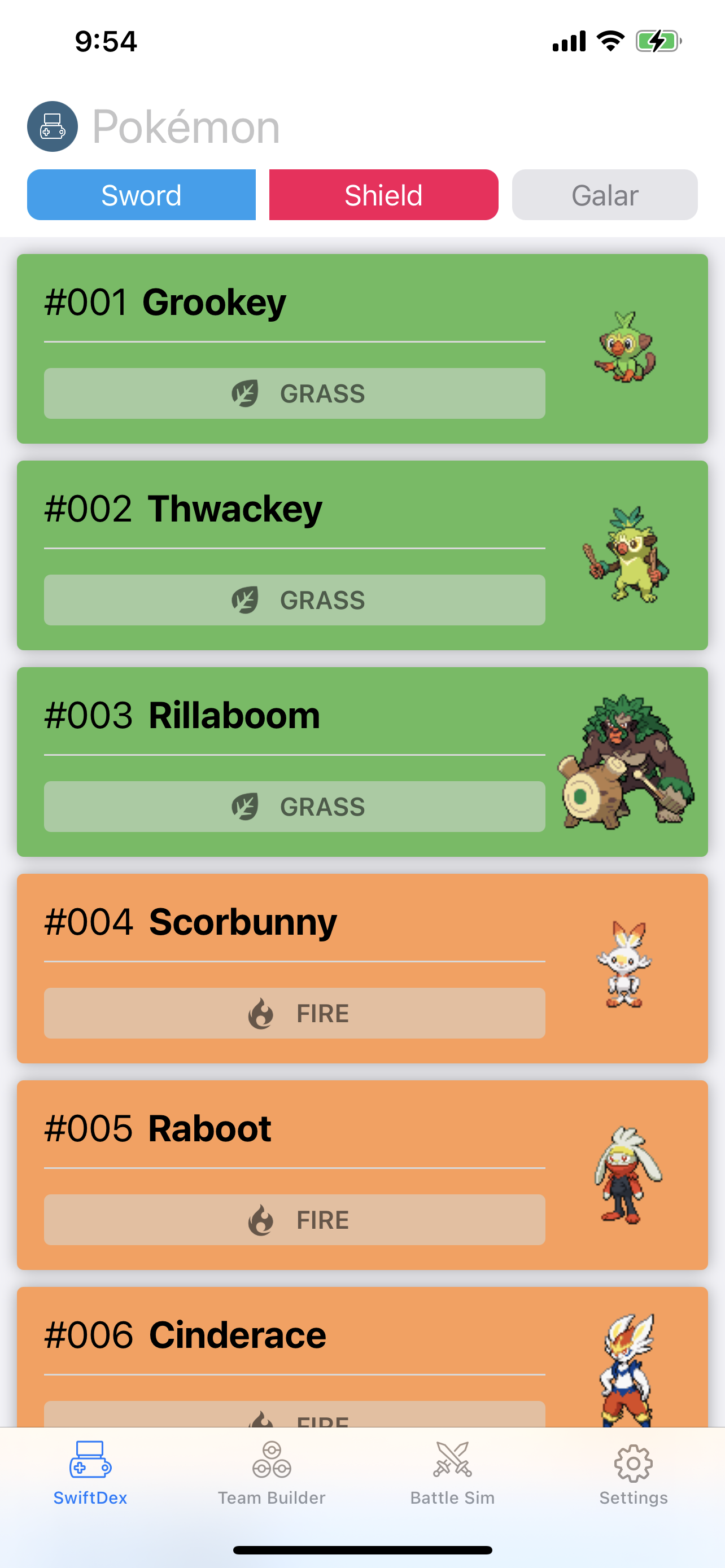Open the Grookey card

click(362, 349)
